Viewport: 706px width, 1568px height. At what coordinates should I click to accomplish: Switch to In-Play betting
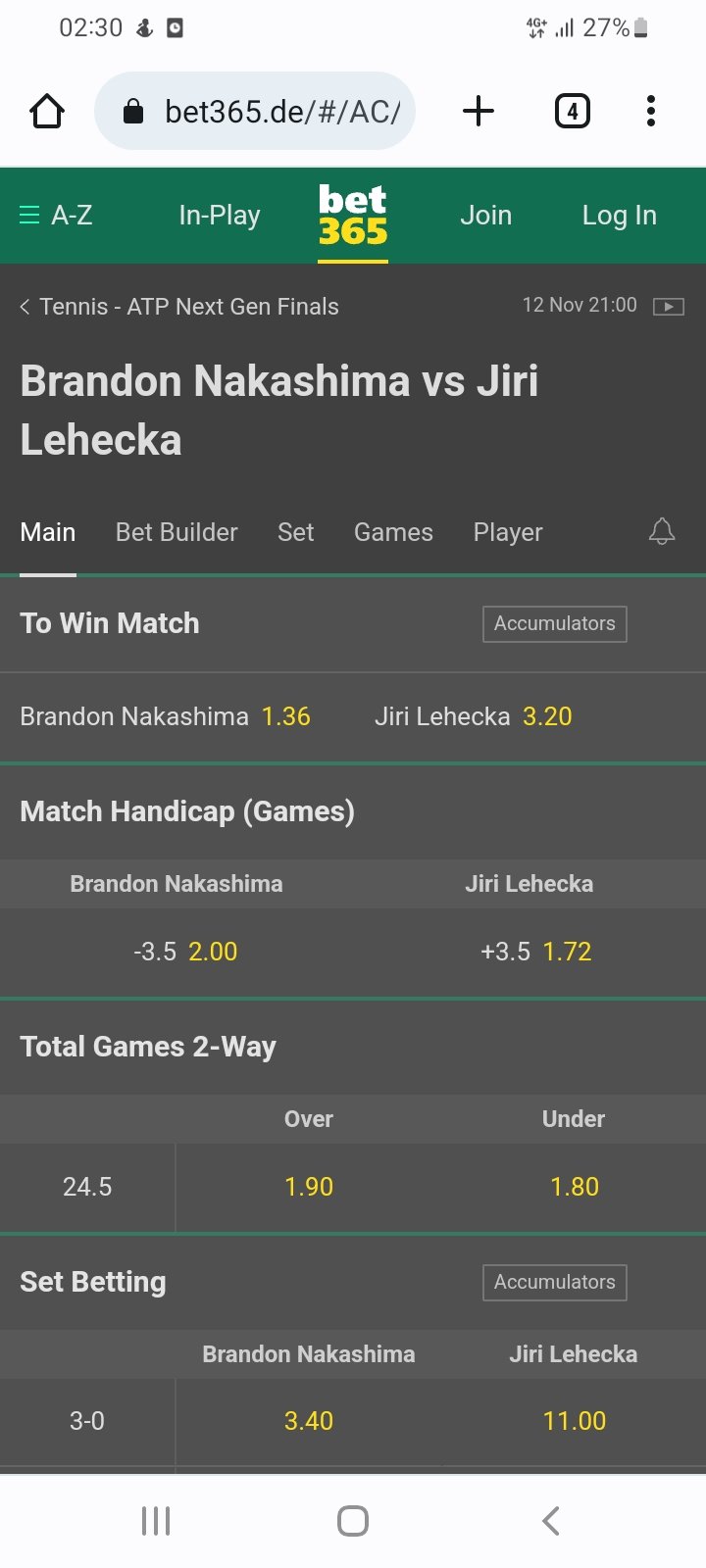click(219, 216)
